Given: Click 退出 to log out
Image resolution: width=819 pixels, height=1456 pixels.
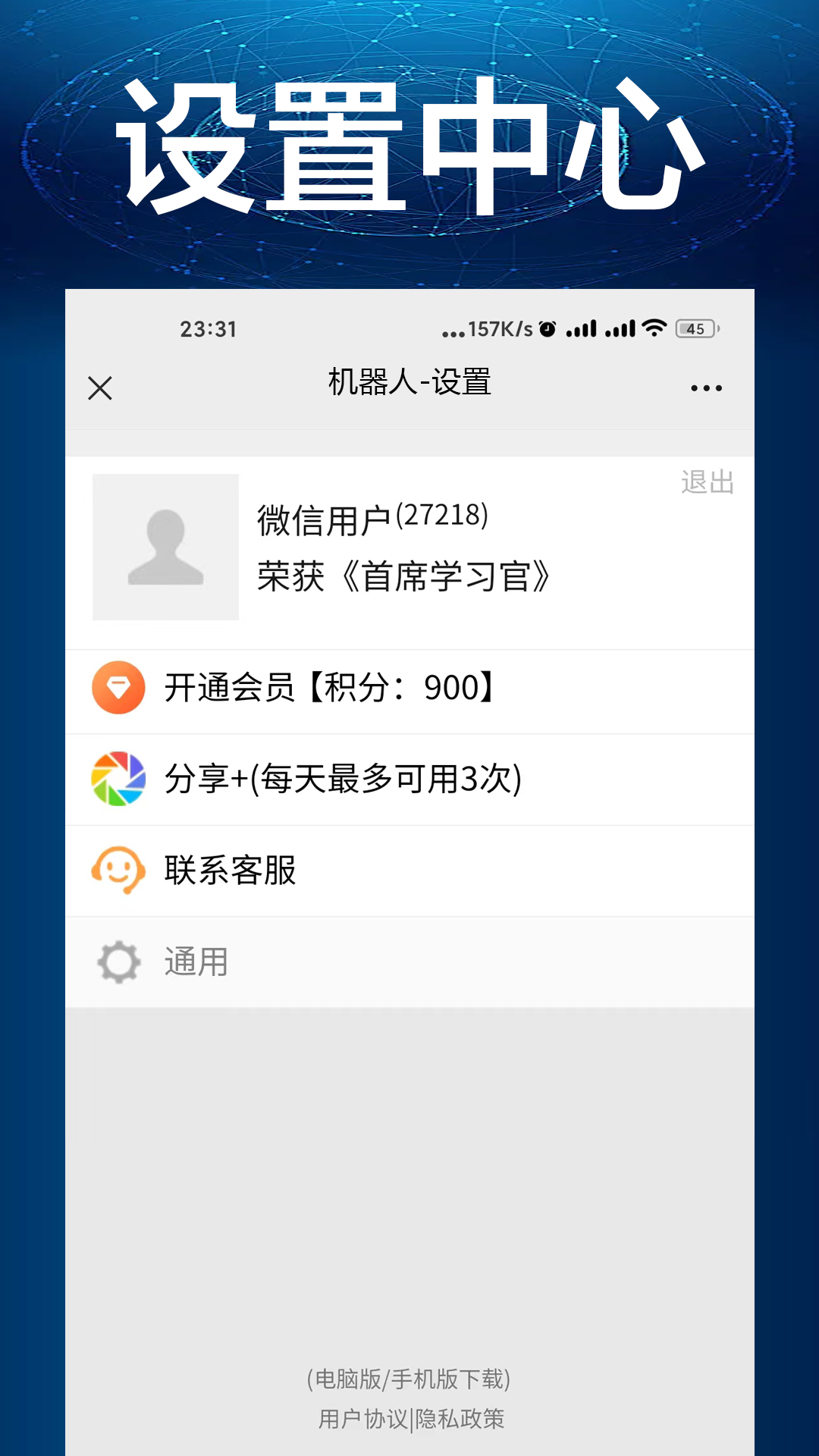Looking at the screenshot, I should coord(707,482).
